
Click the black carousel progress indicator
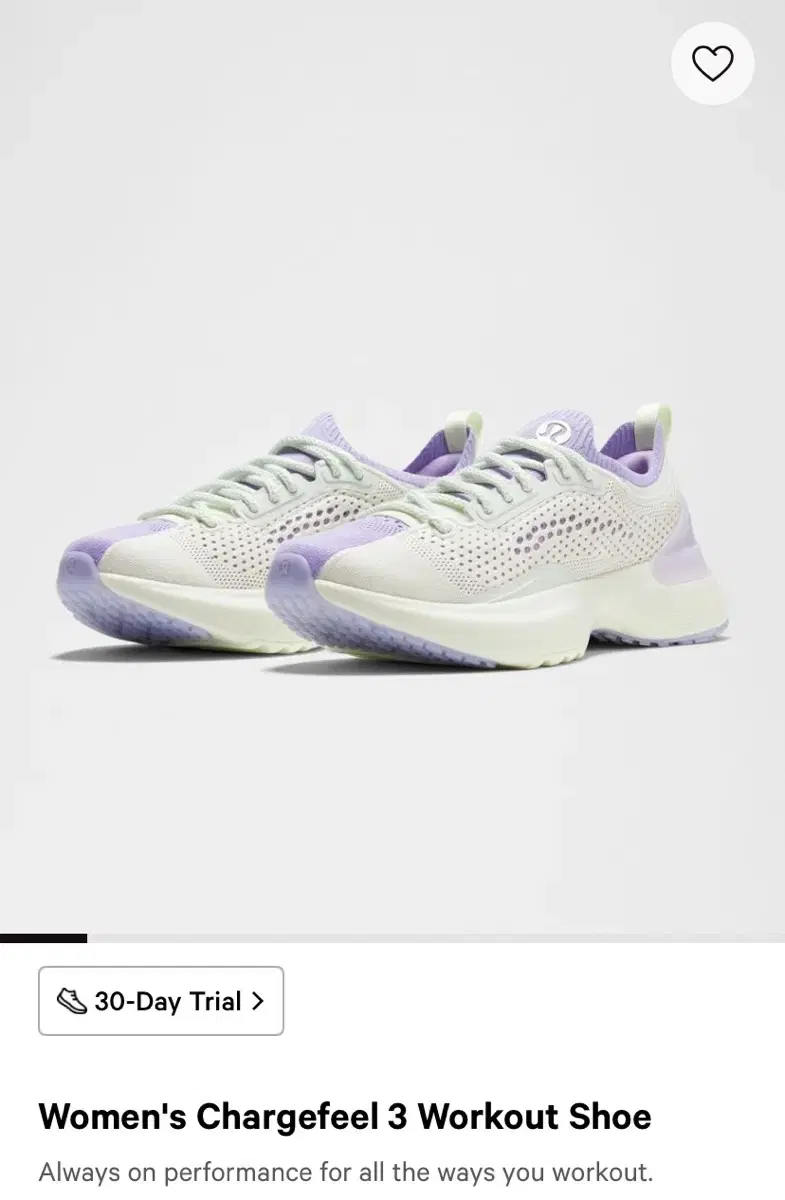click(x=42, y=938)
